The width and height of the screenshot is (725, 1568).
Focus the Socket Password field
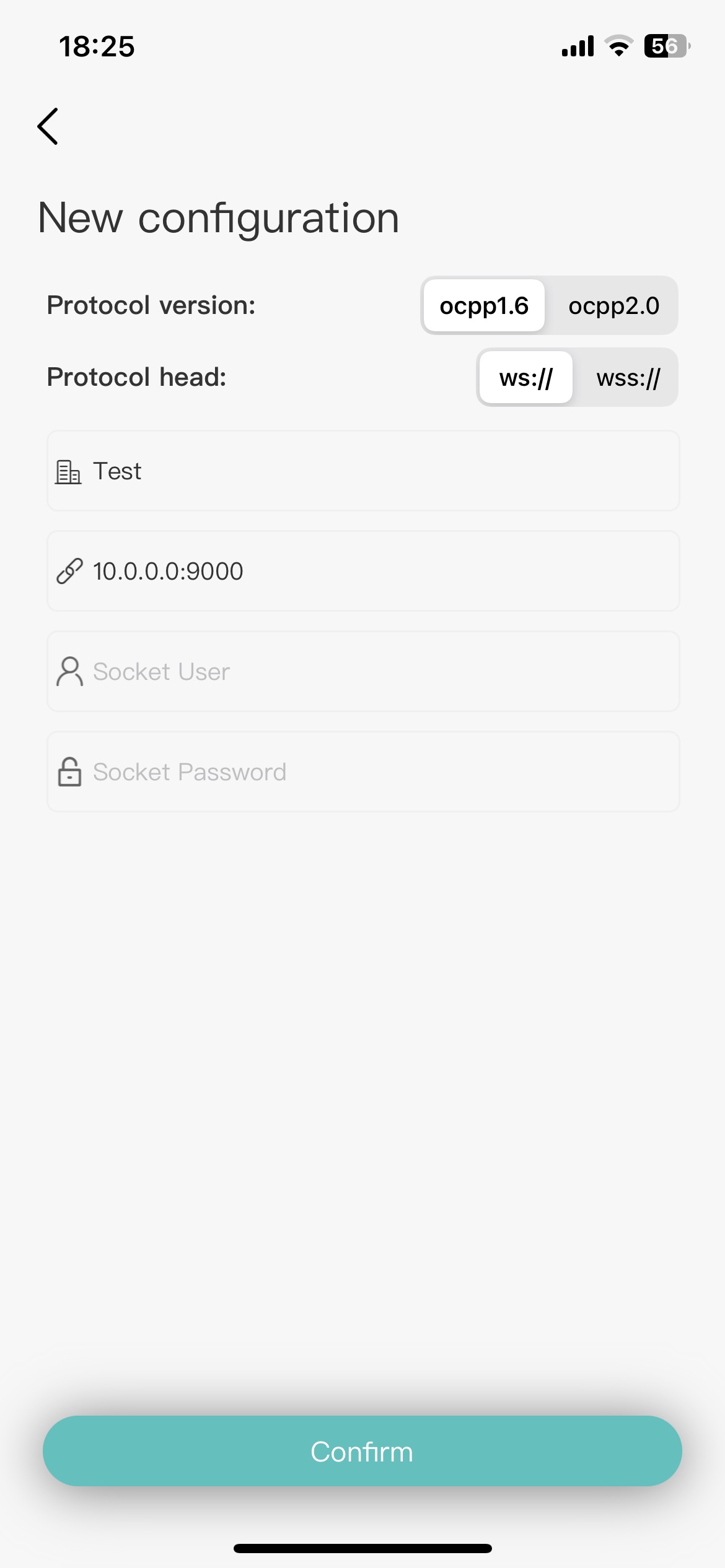point(363,772)
